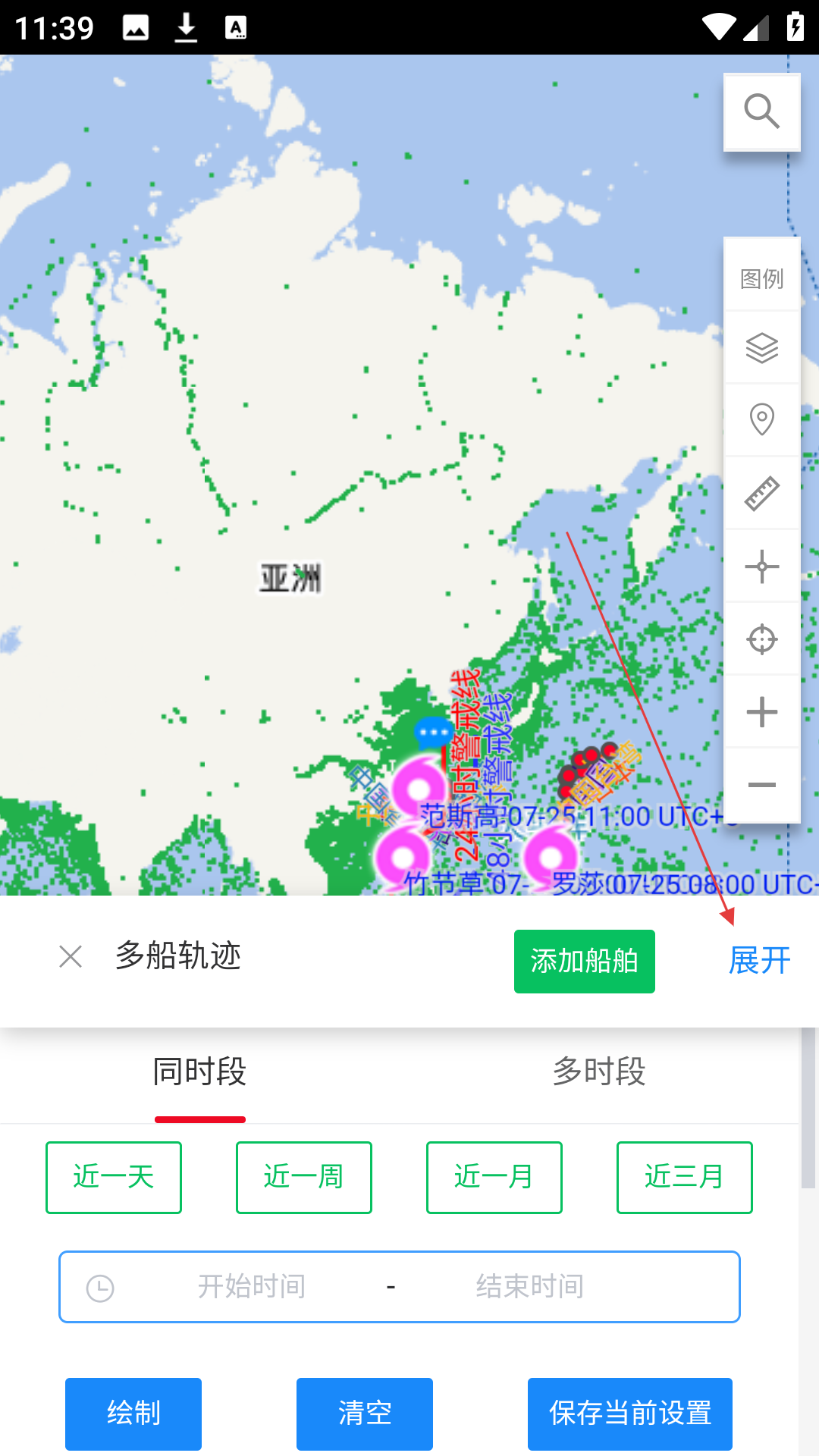Viewport: 819px width, 1456px height.
Task: Close the 多船轨迹 panel
Action: (71, 956)
